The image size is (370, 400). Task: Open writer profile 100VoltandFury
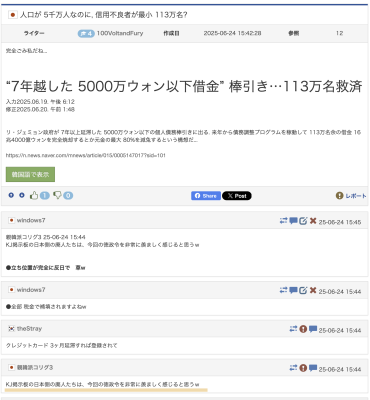[x=120, y=33]
